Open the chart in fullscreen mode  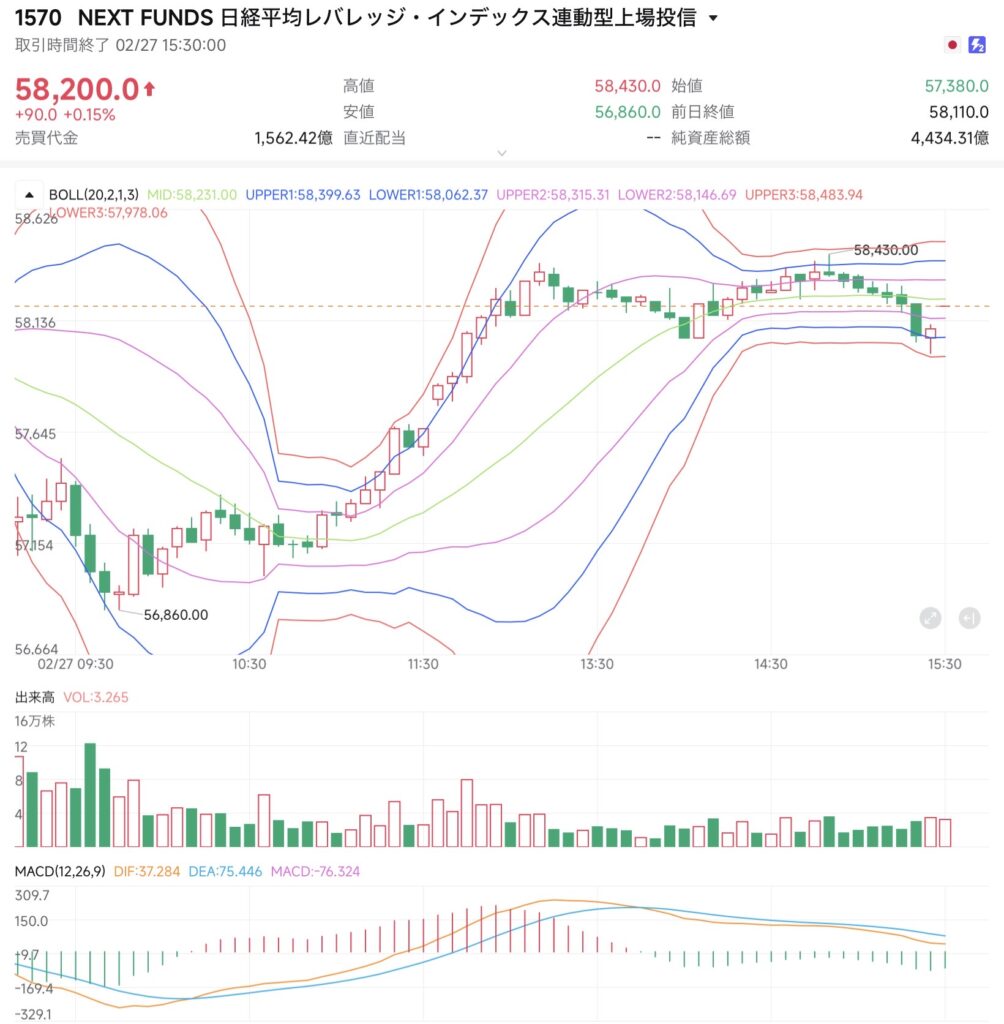tap(930, 618)
